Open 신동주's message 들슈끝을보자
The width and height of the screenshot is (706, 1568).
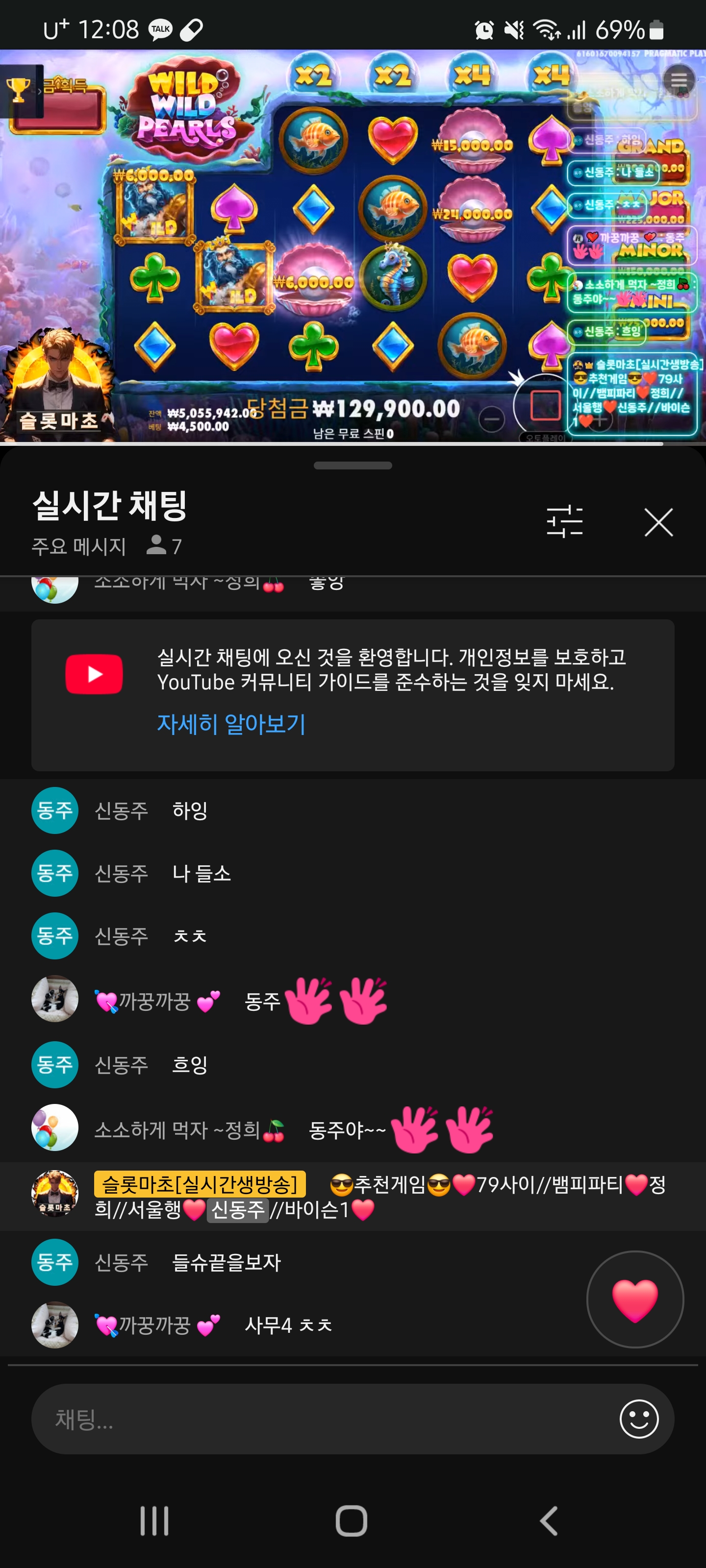[226, 1262]
